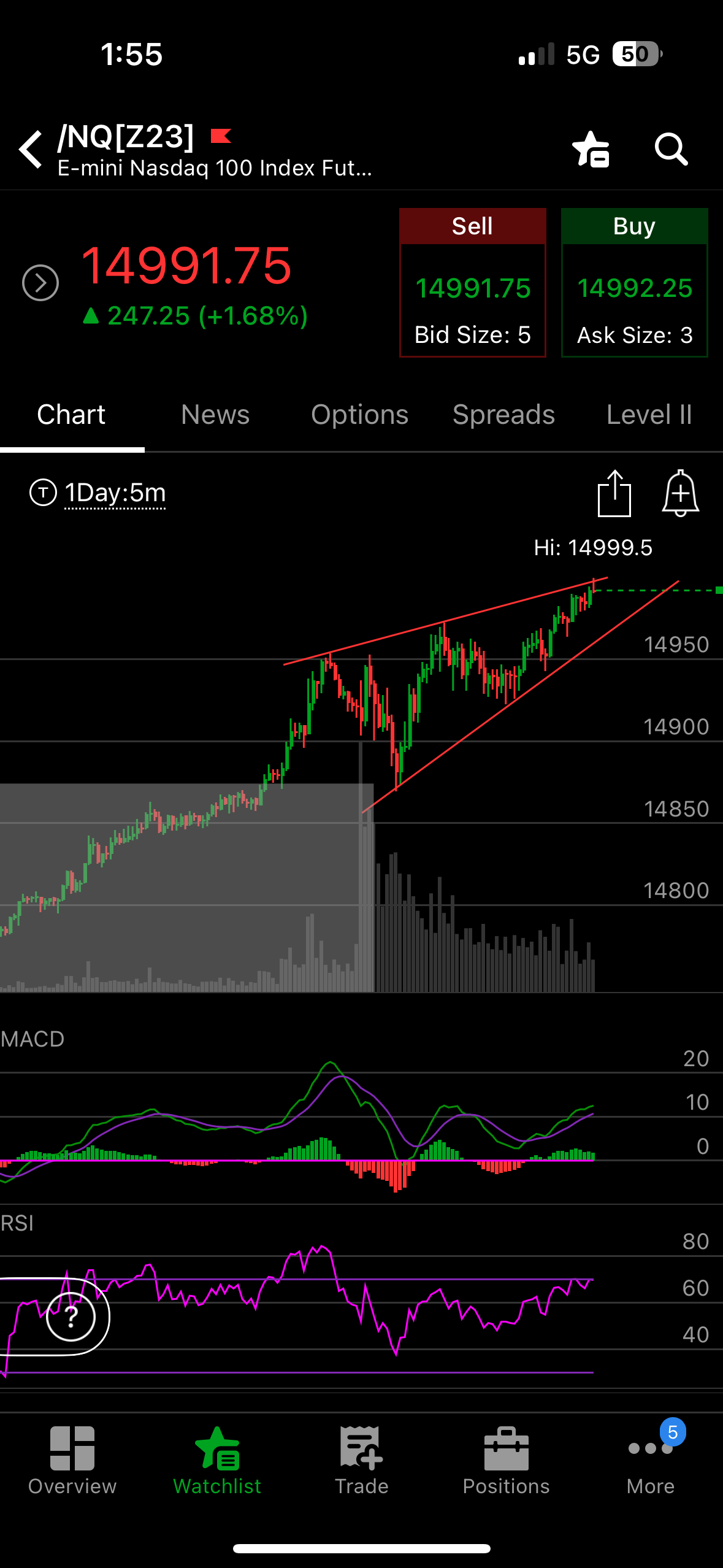
Task: Tap the Sell button at 14991.75
Action: 472,283
